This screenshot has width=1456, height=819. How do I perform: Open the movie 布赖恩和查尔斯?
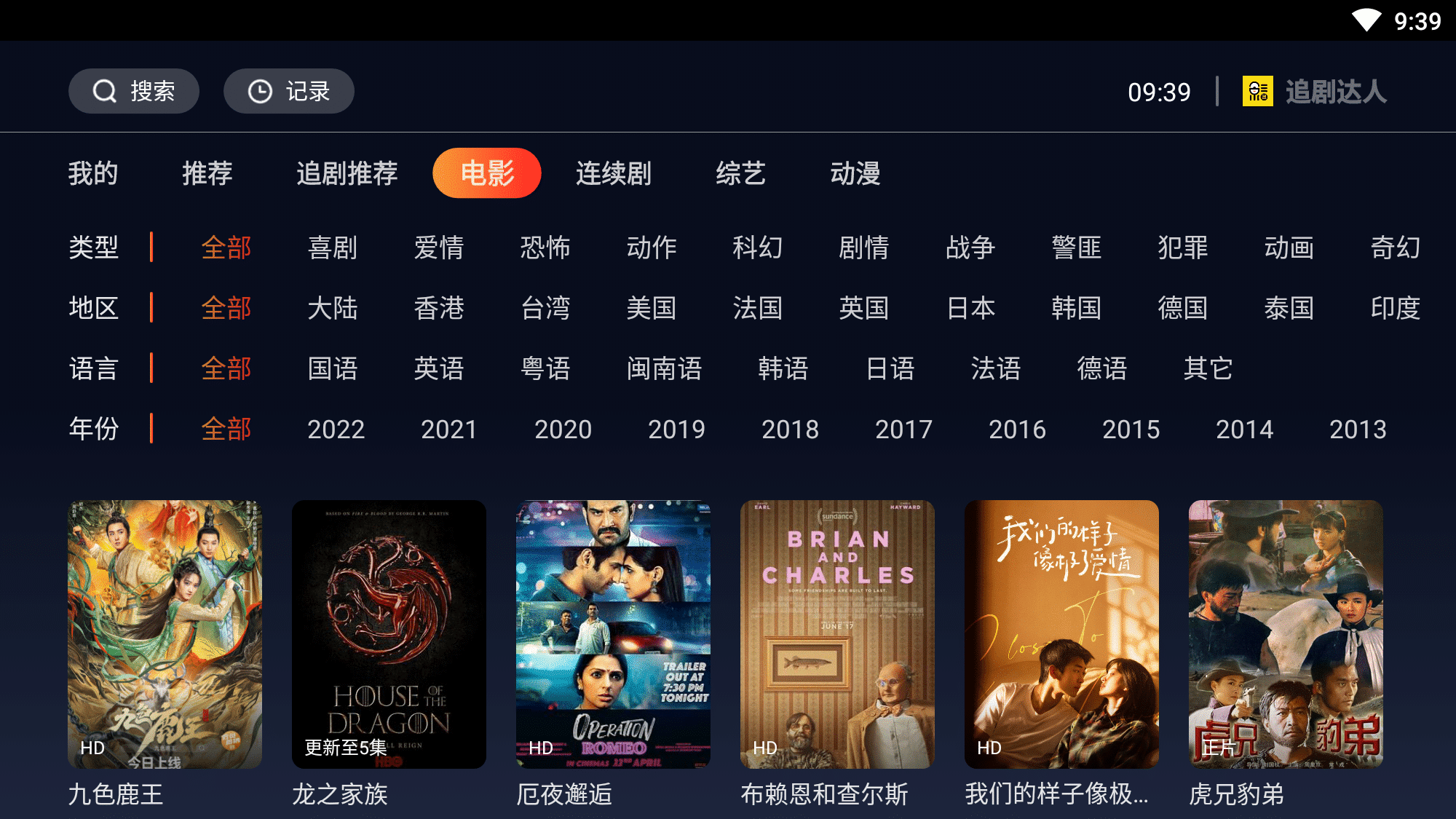click(x=837, y=633)
